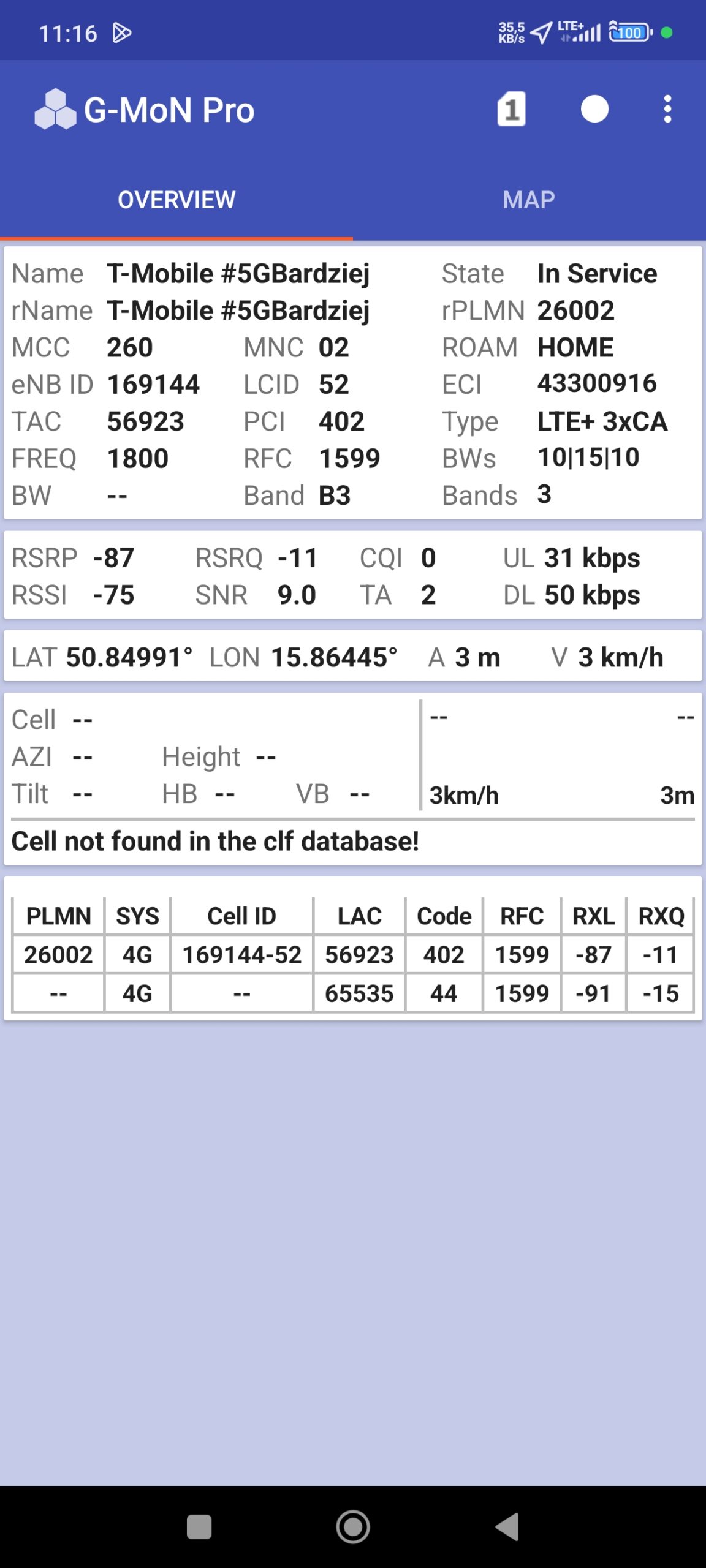The image size is (706, 1568).
Task: Select the OVERVIEW tab
Action: coord(176,200)
